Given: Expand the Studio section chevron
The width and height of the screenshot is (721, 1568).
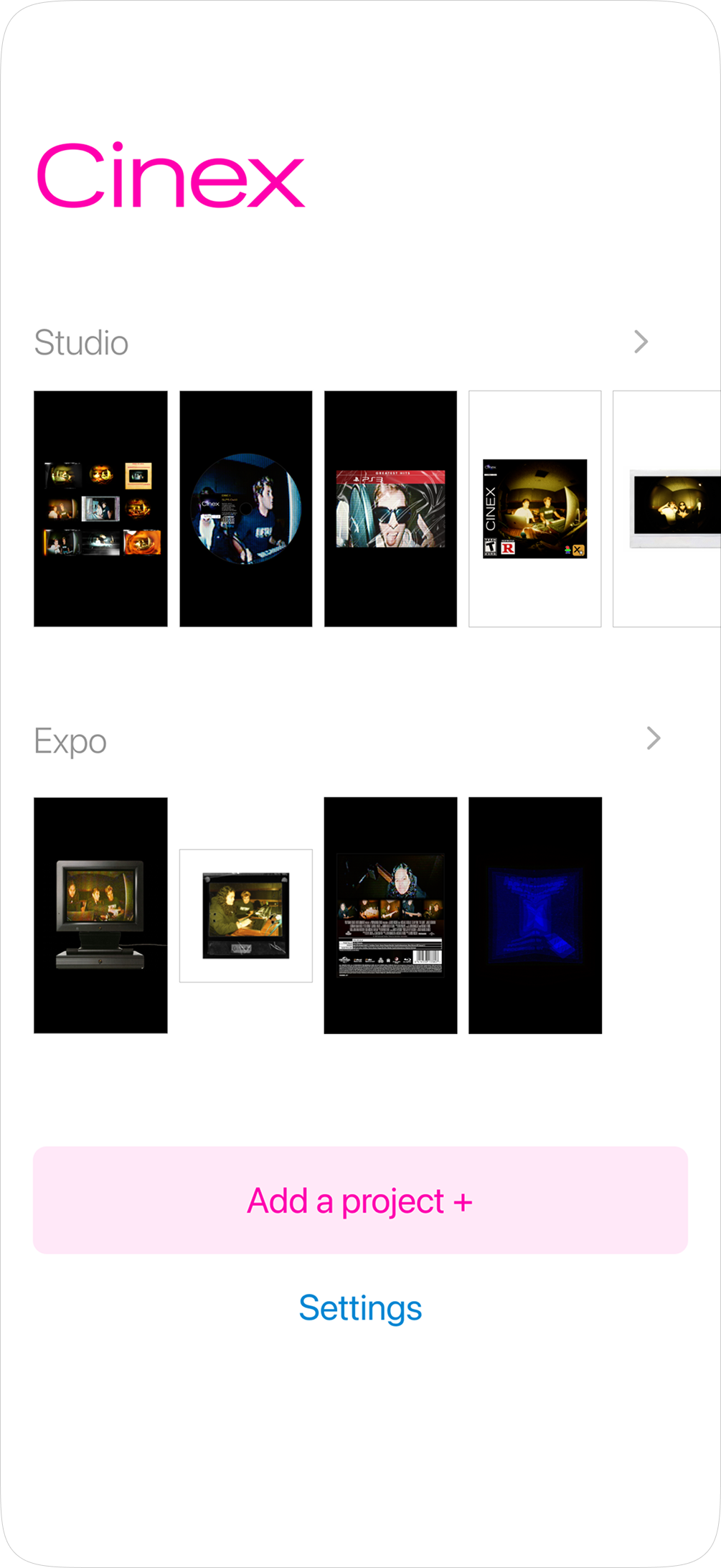Looking at the screenshot, I should coord(641,342).
